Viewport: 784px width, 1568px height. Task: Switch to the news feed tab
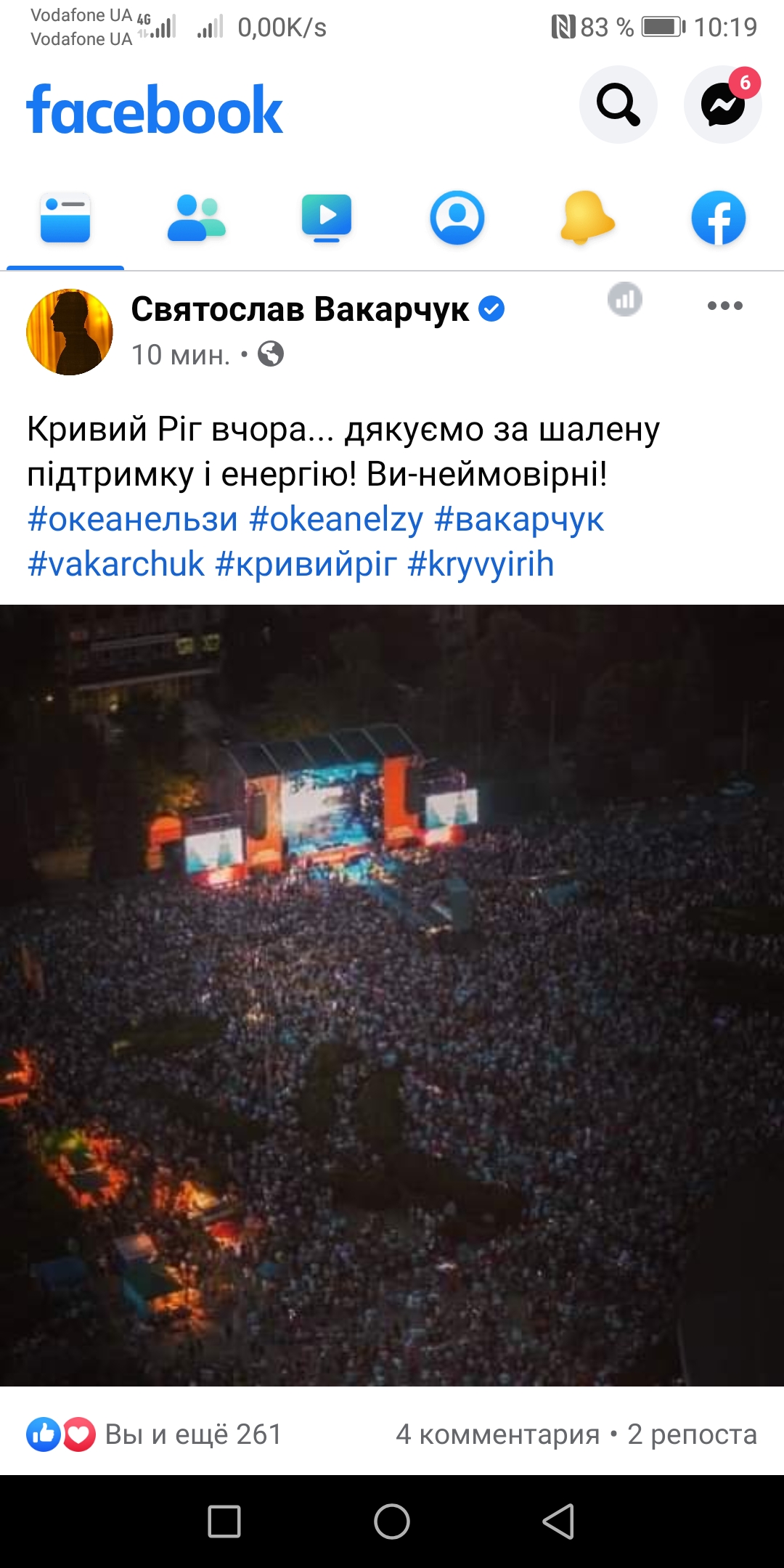[65, 218]
